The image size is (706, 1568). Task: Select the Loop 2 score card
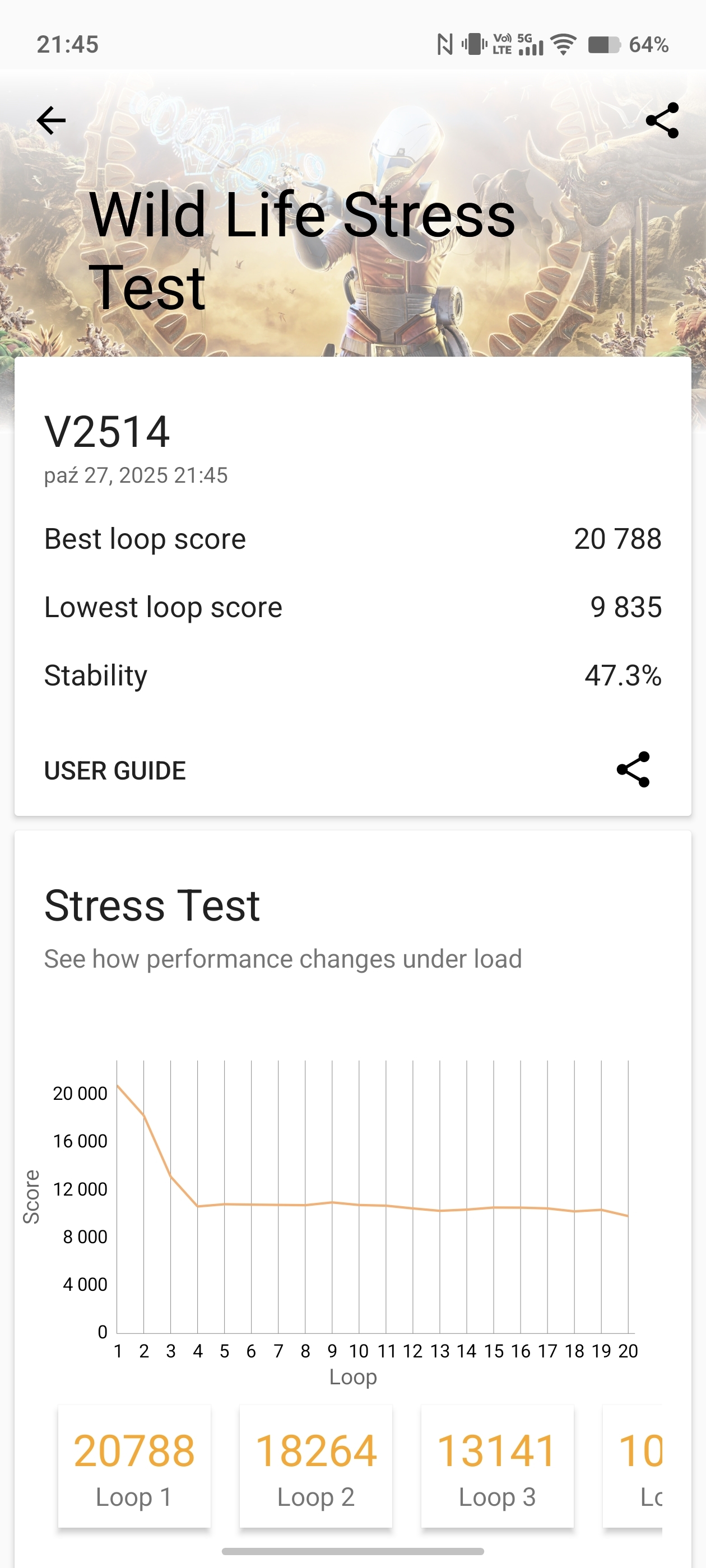coord(315,1466)
